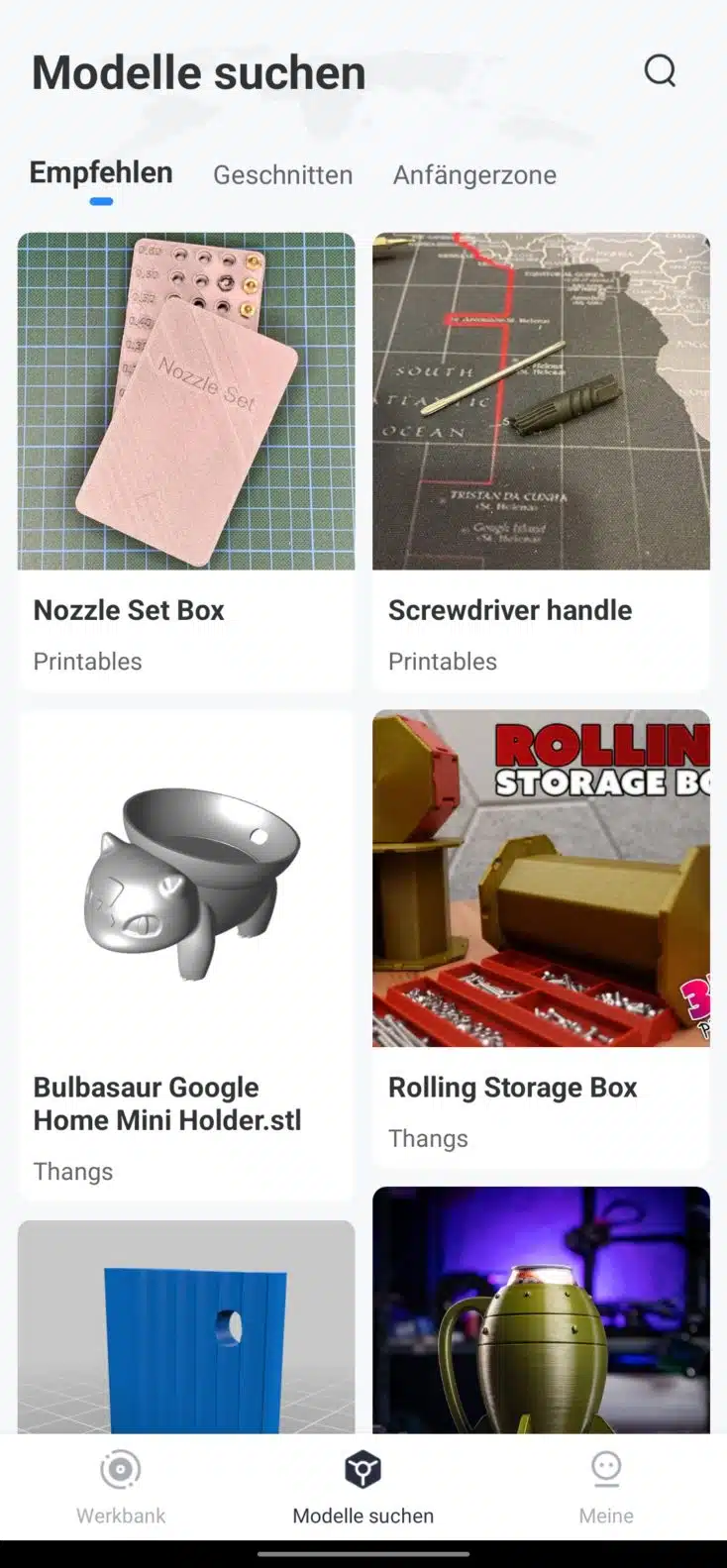This screenshot has width=727, height=1568.
Task: Open the Screwdriver handle model
Action: pyautogui.click(x=511, y=610)
